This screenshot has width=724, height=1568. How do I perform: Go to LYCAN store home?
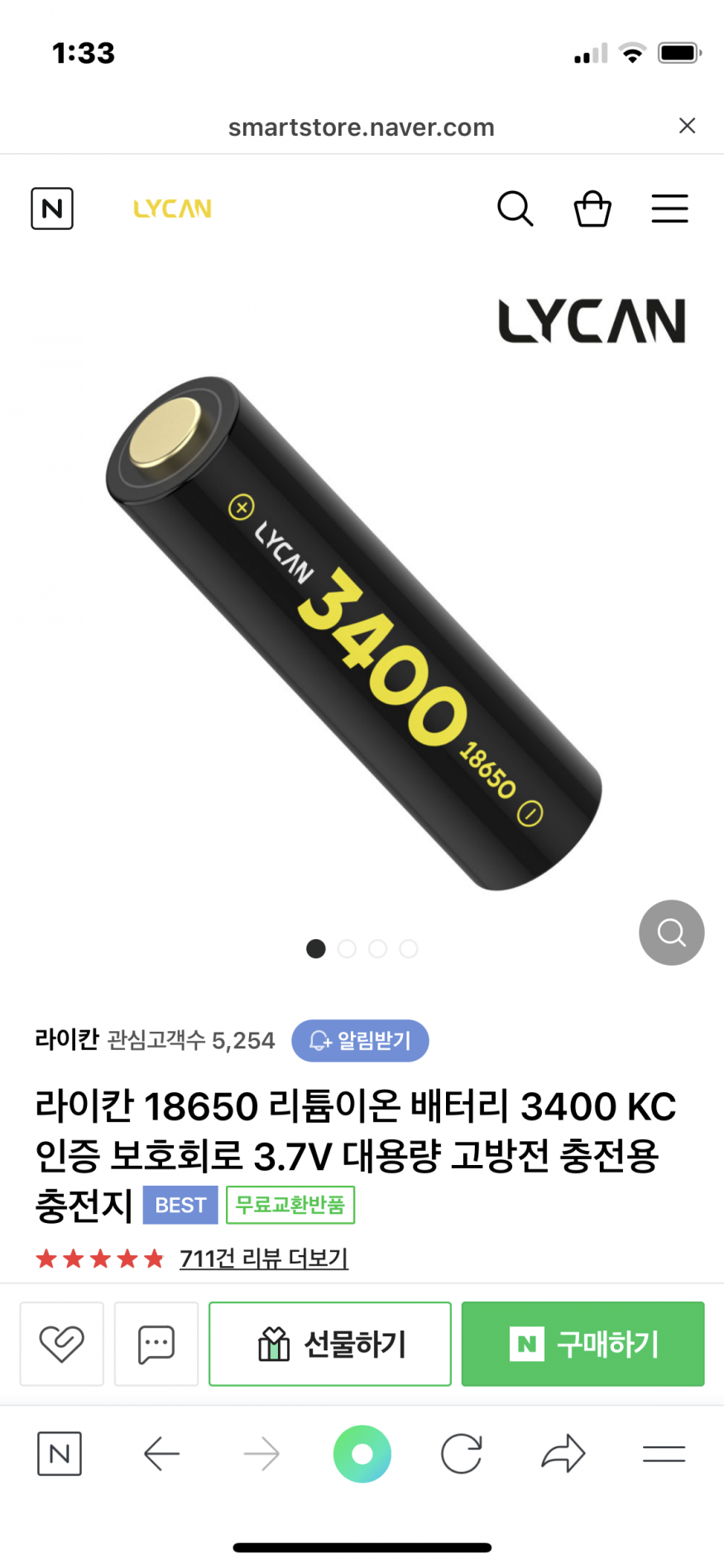(x=172, y=209)
